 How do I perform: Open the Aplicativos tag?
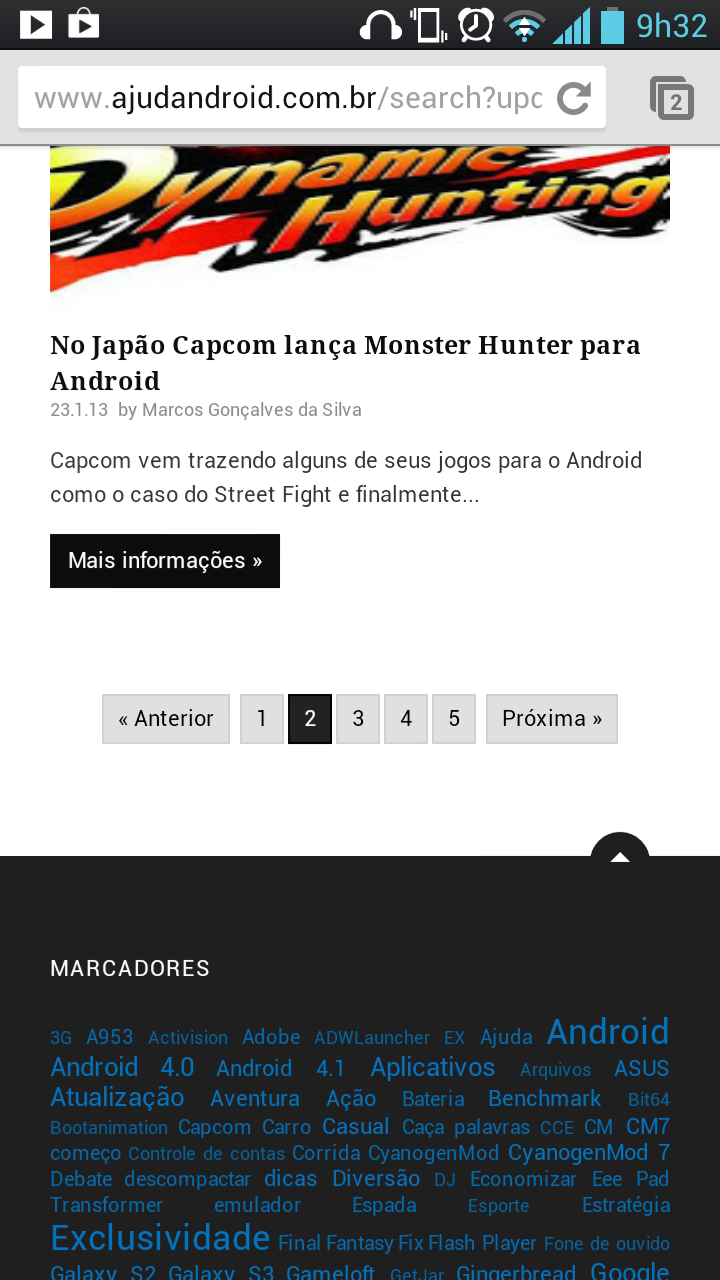click(432, 1067)
